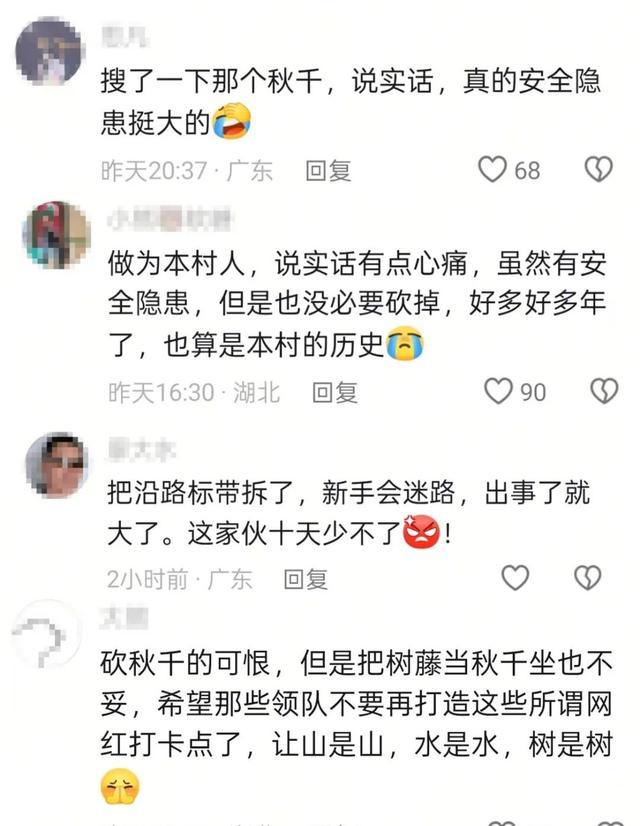Reply to the comment posted 2小时前
The height and width of the screenshot is (826, 640).
click(305, 578)
